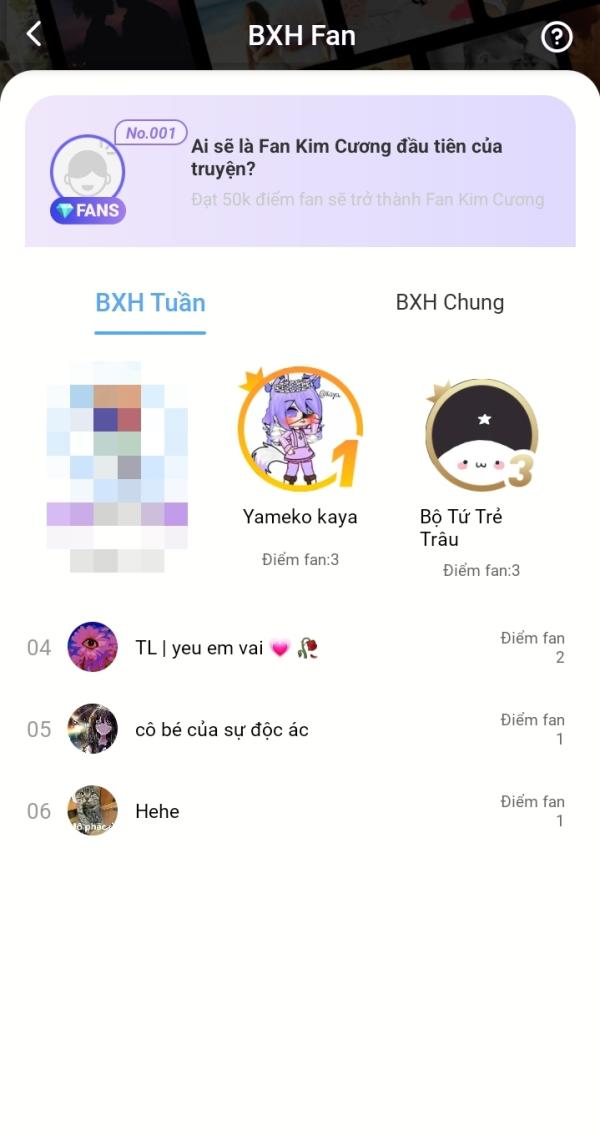The width and height of the screenshot is (600, 1136).
Task: Switch to the BXH Chung tab
Action: (449, 303)
